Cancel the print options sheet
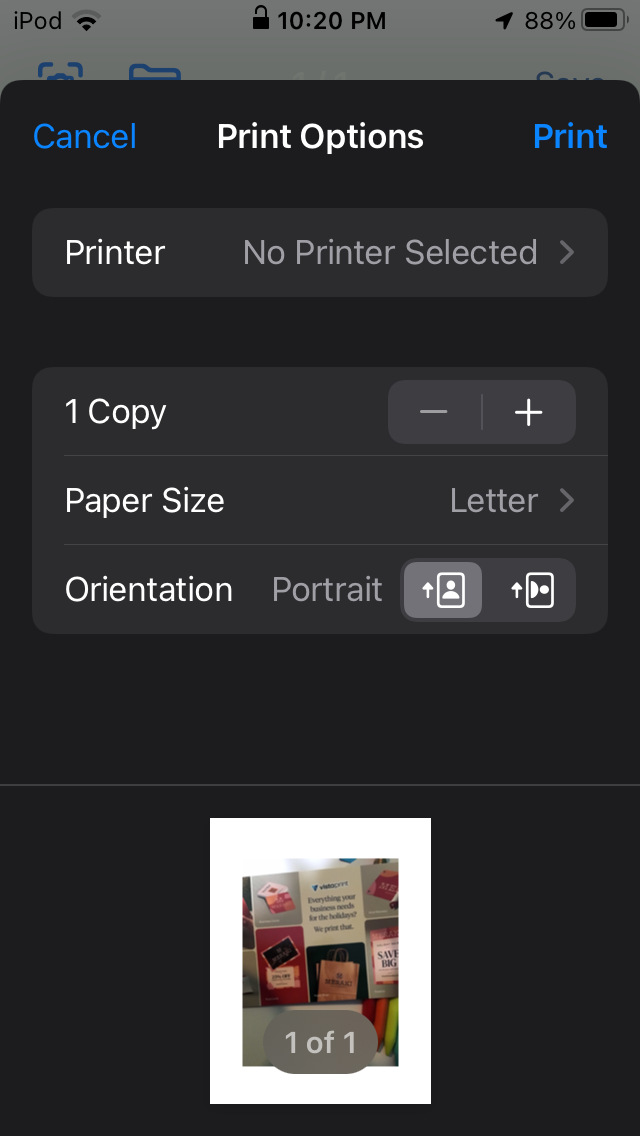 85,136
